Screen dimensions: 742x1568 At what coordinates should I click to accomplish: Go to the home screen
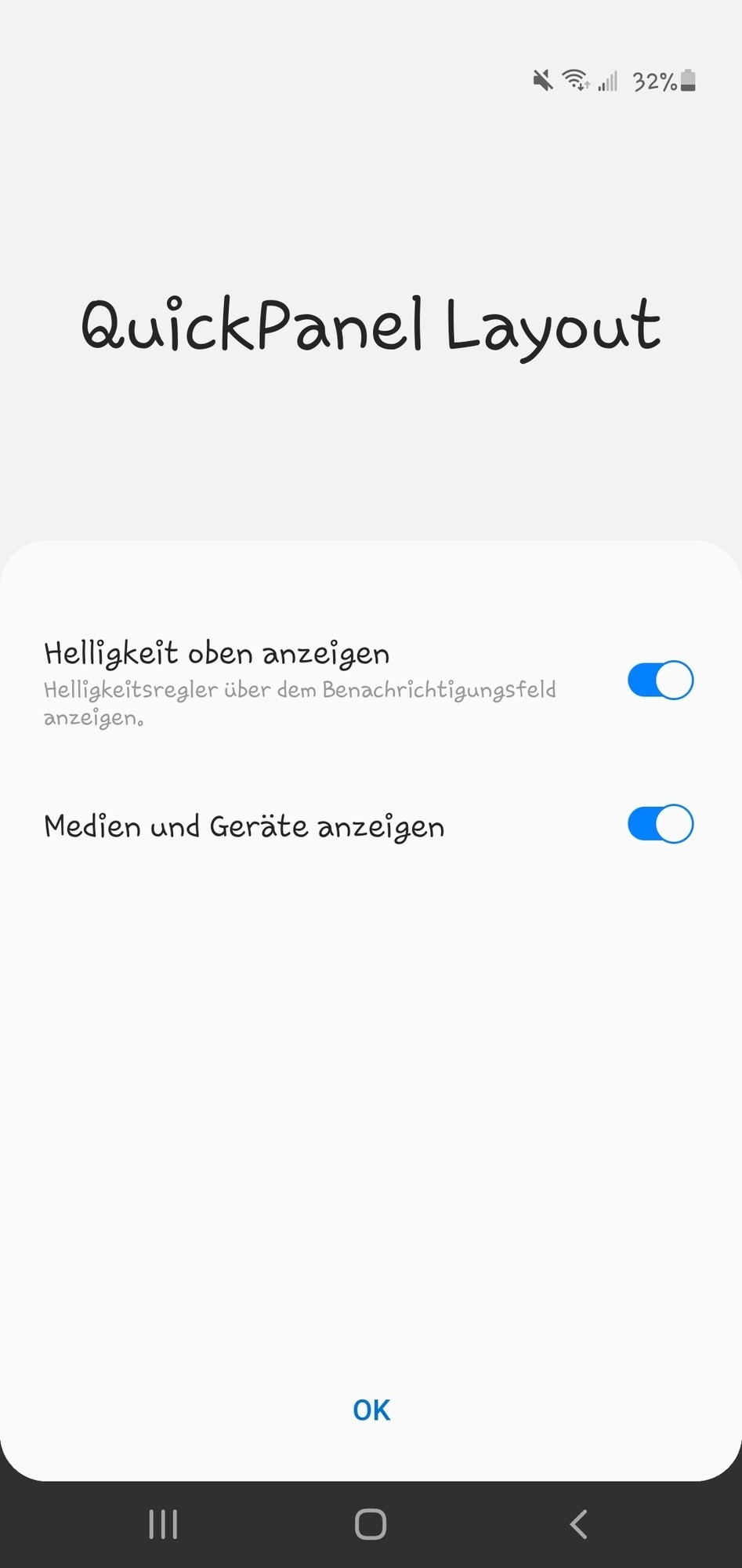[371, 1525]
